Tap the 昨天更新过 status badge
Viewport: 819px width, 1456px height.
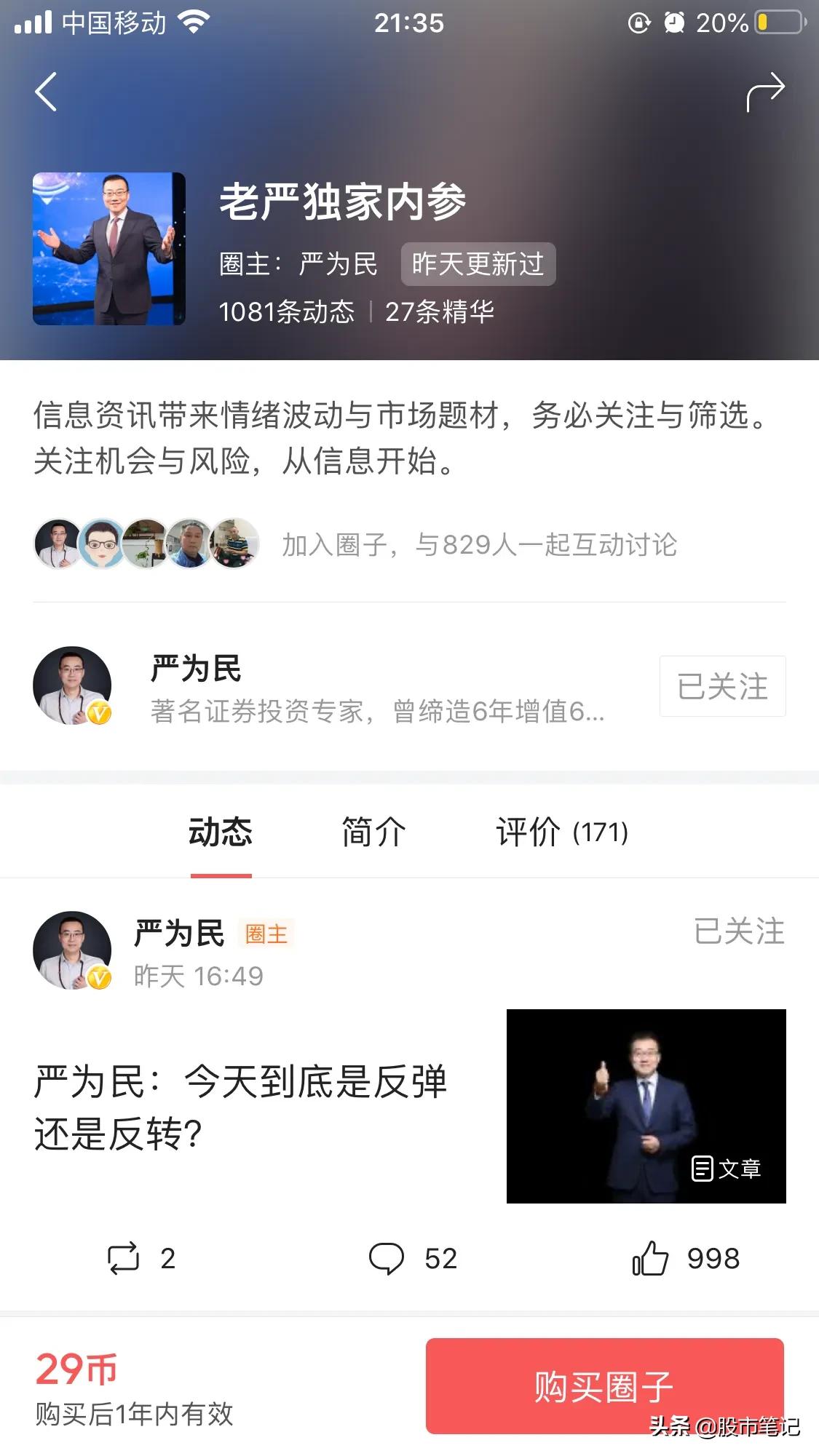tap(477, 265)
